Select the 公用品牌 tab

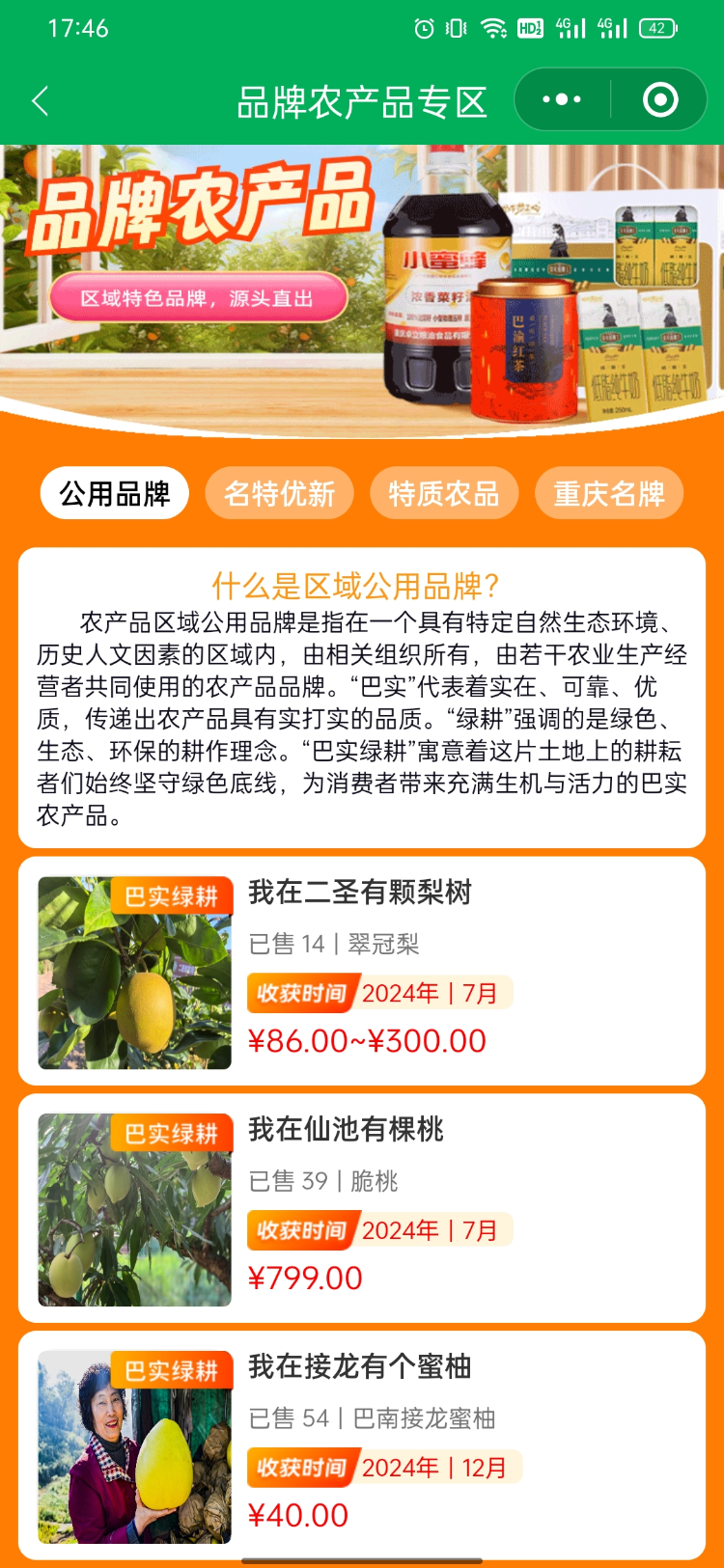pos(115,494)
